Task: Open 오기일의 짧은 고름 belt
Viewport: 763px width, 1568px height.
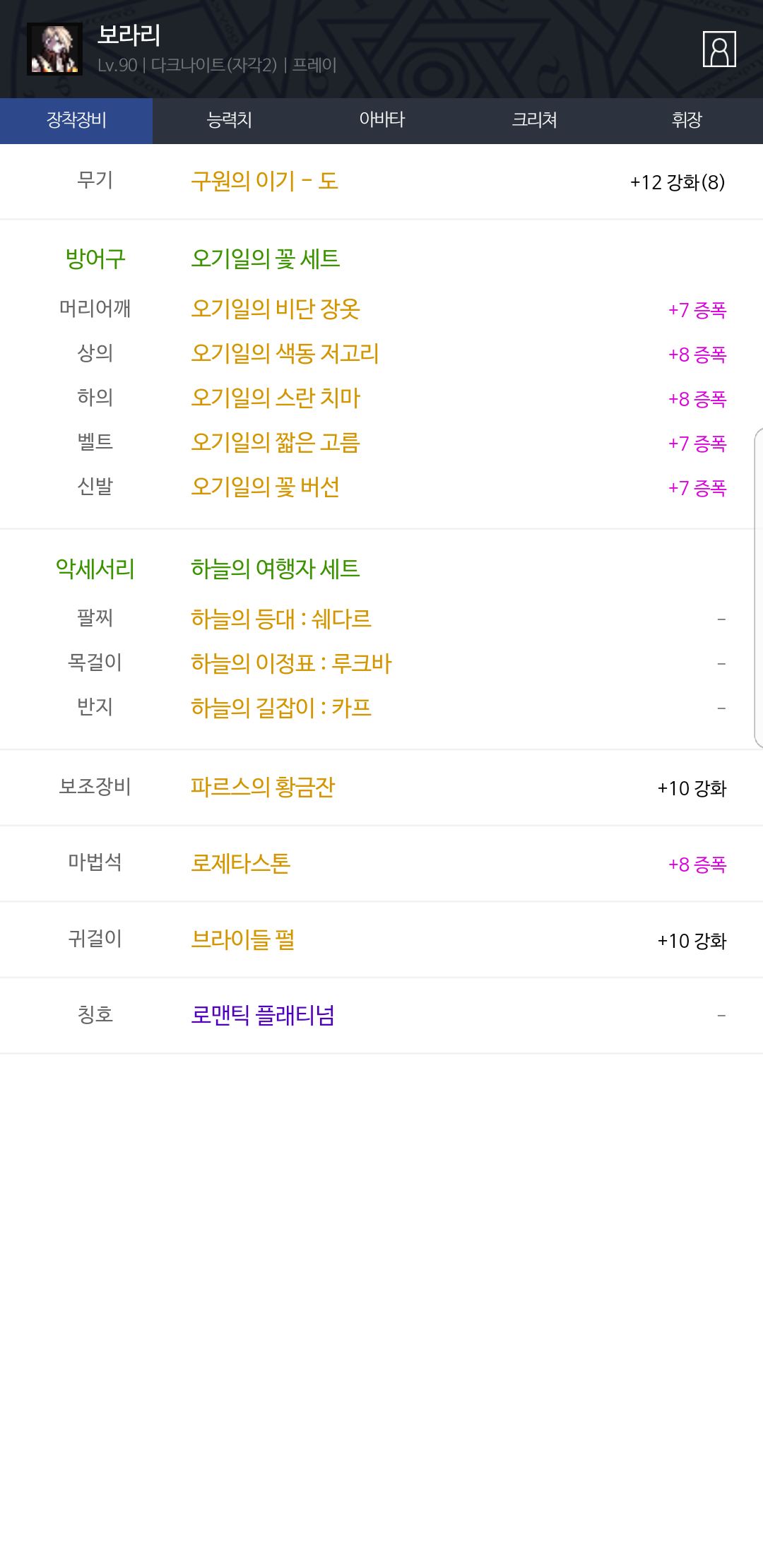Action: point(276,442)
